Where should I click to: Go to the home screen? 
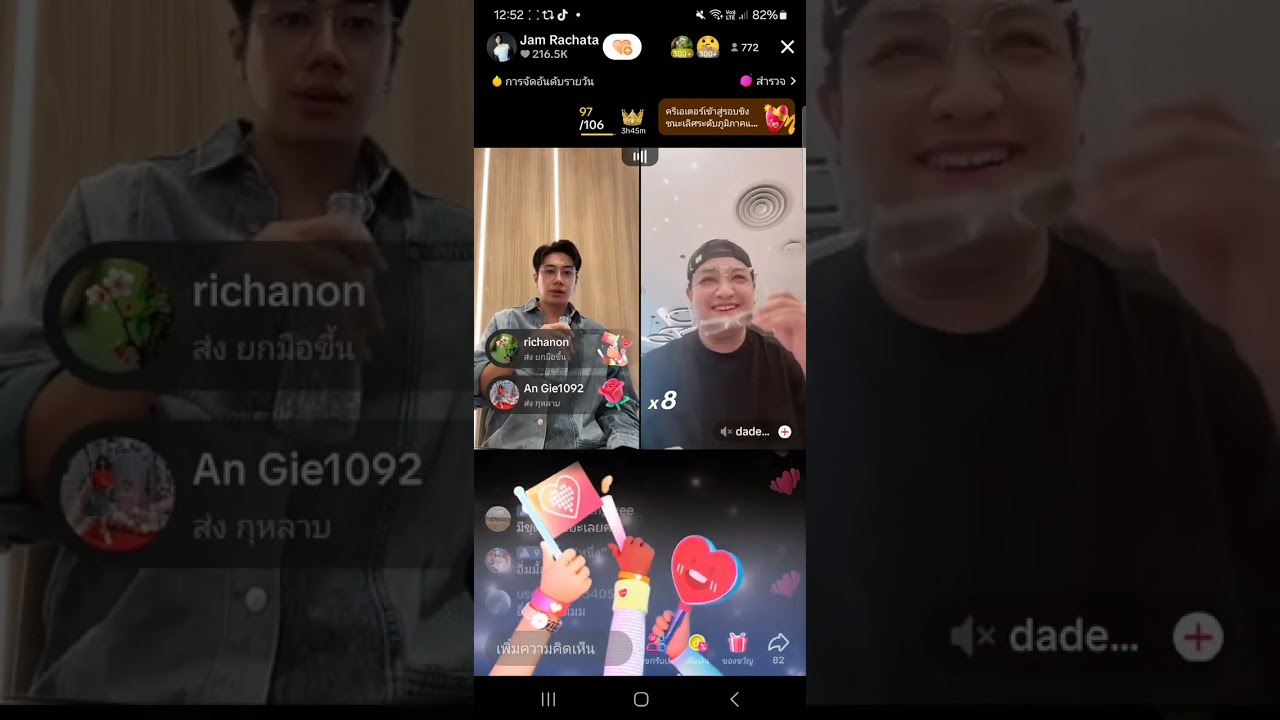tap(641, 700)
